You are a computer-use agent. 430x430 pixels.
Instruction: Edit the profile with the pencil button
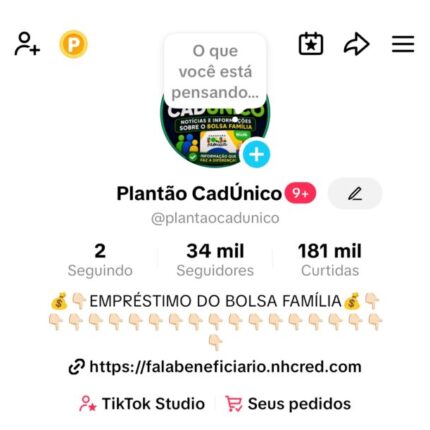point(355,194)
